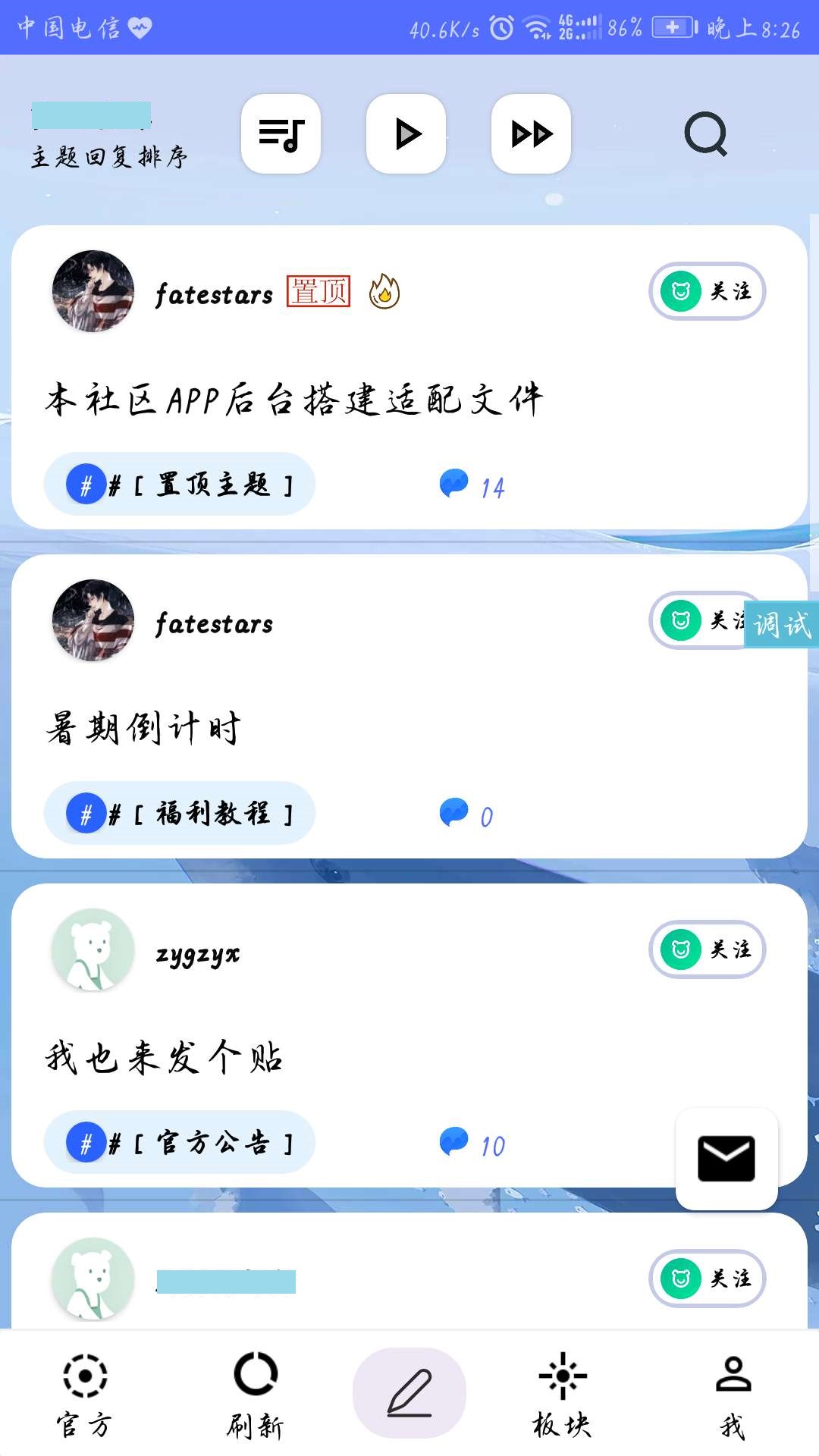Tap the 调试 debug button
Image resolution: width=819 pixels, height=1456 pixels.
782,625
